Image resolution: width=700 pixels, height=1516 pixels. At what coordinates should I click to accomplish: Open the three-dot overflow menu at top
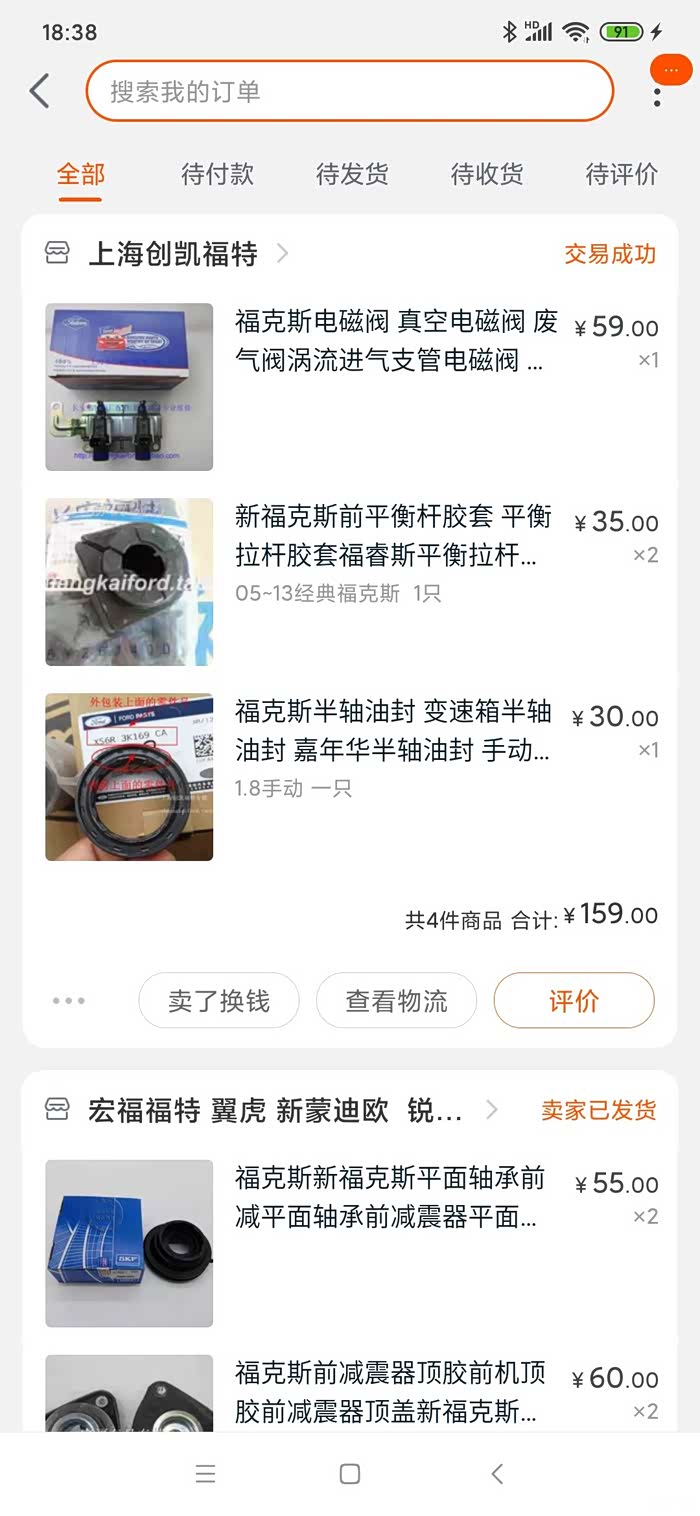657,97
